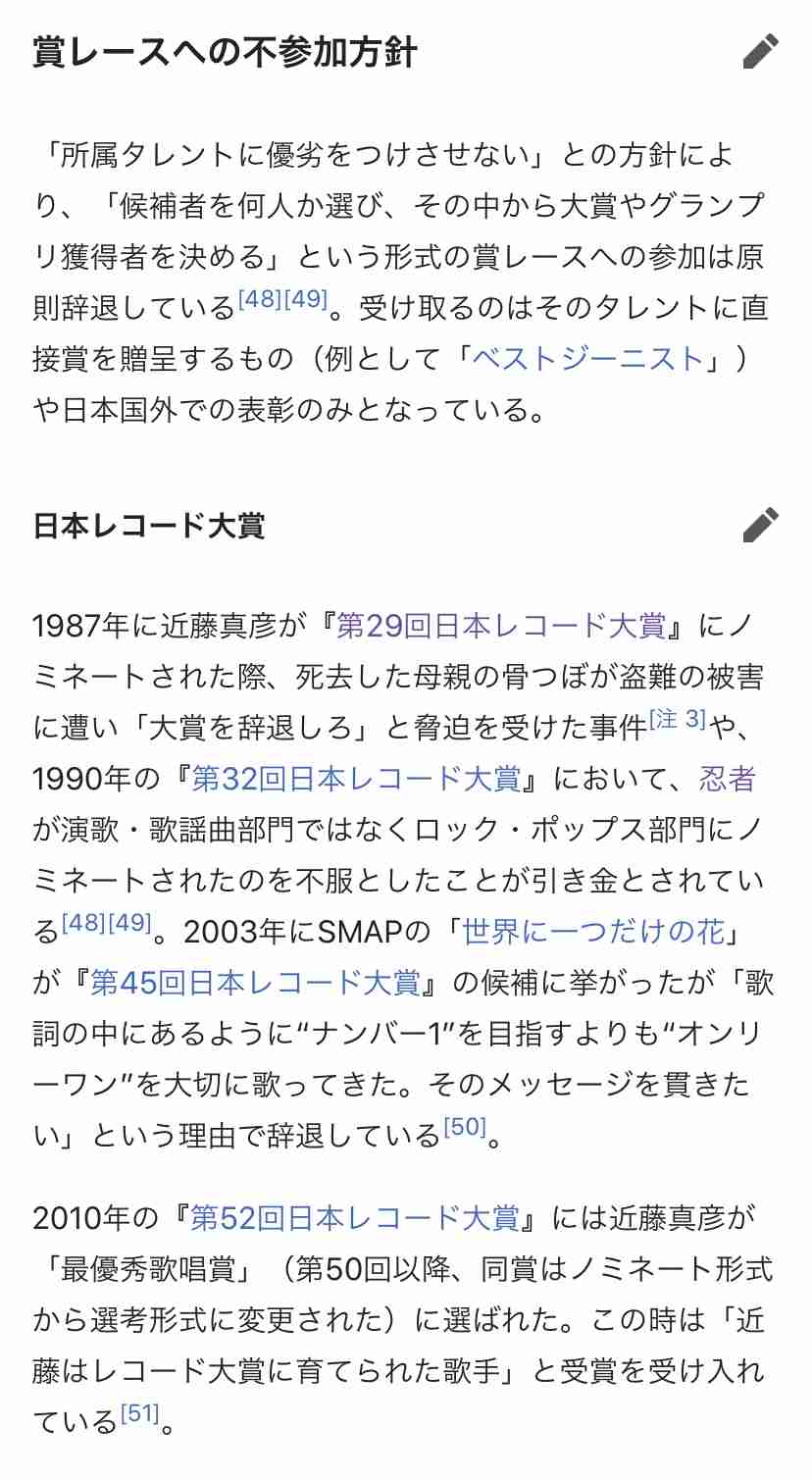This screenshot has width=812, height=1479.
Task: Edit the 賞レースへの不参加方針 section
Action: (760, 51)
